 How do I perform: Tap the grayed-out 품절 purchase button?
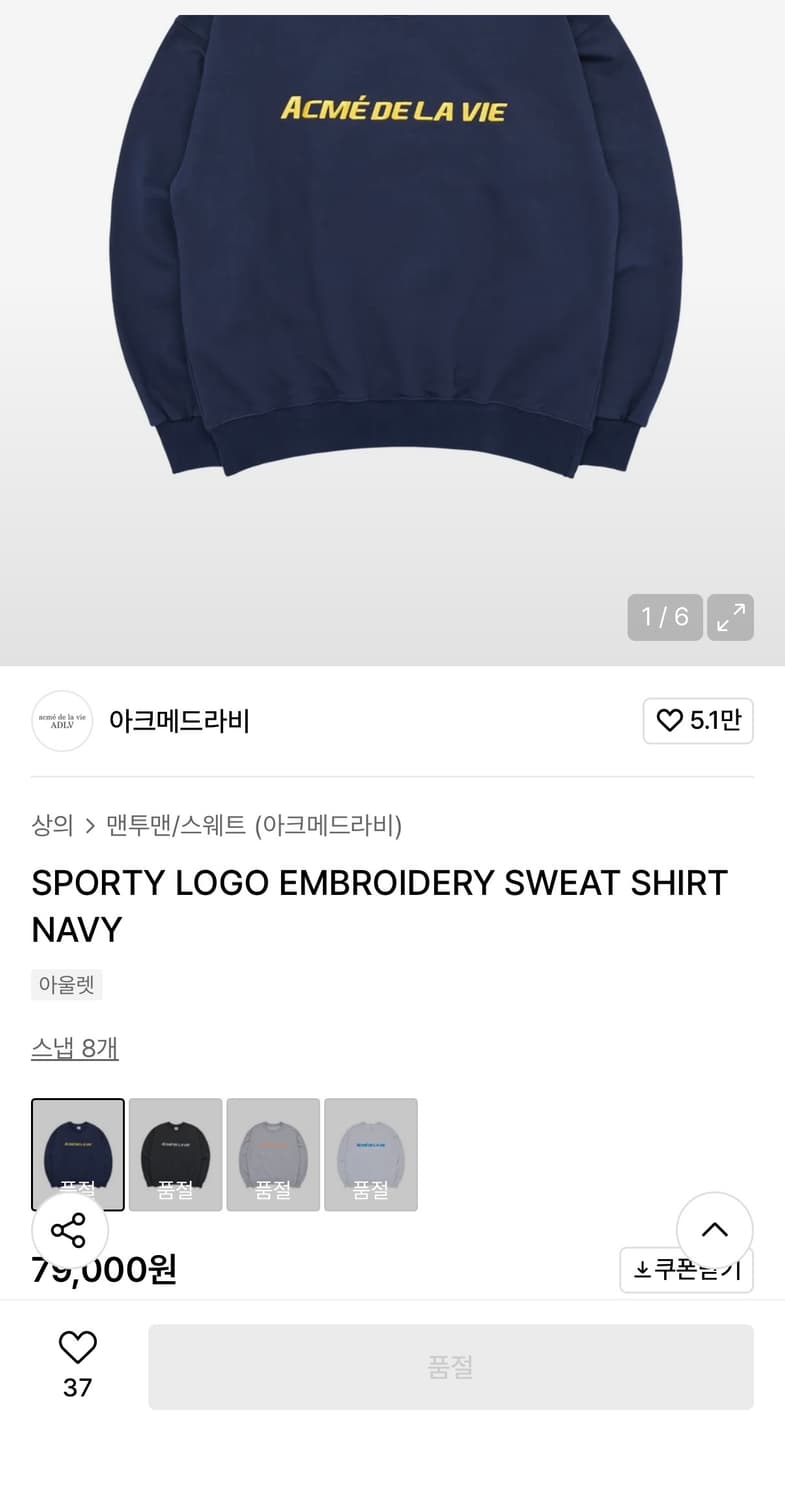[450, 1367]
